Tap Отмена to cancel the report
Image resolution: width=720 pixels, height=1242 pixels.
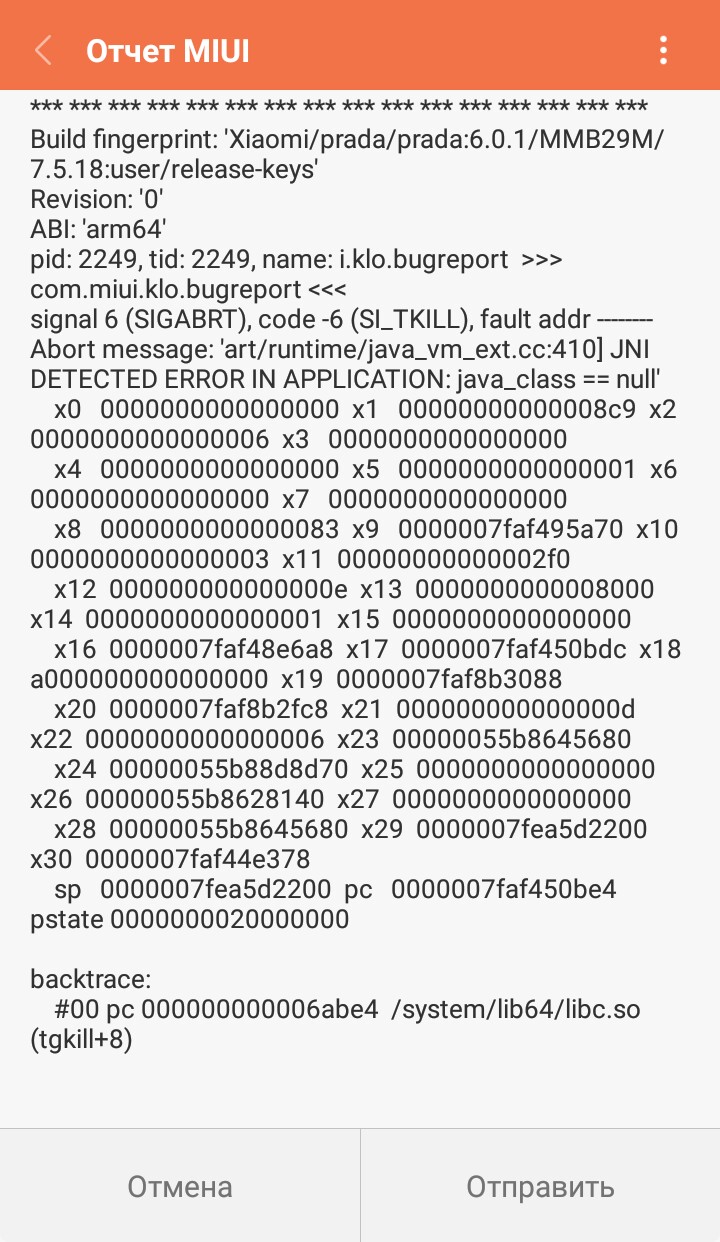(180, 1187)
